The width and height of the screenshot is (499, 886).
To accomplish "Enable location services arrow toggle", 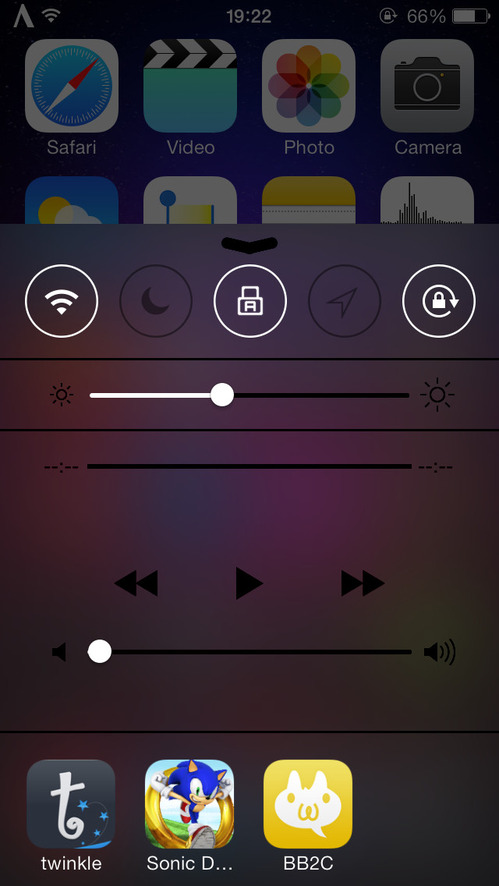I will [345, 301].
